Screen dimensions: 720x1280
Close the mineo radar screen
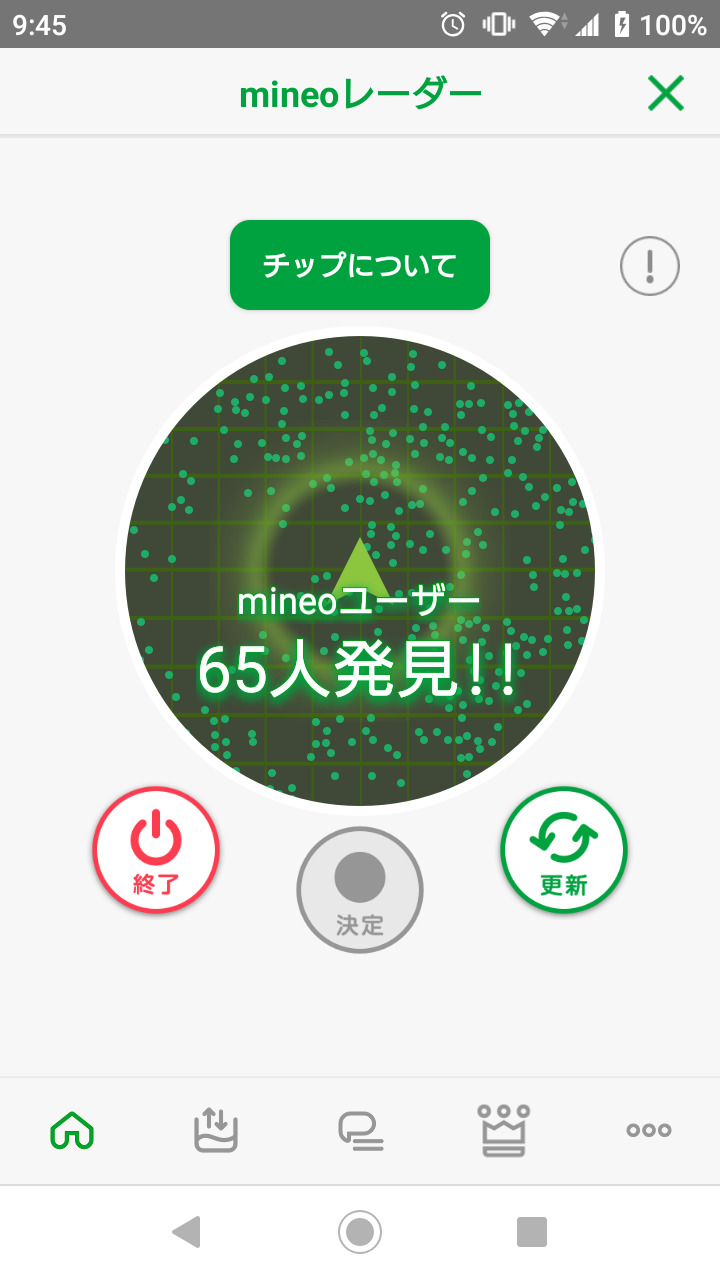click(x=665, y=93)
